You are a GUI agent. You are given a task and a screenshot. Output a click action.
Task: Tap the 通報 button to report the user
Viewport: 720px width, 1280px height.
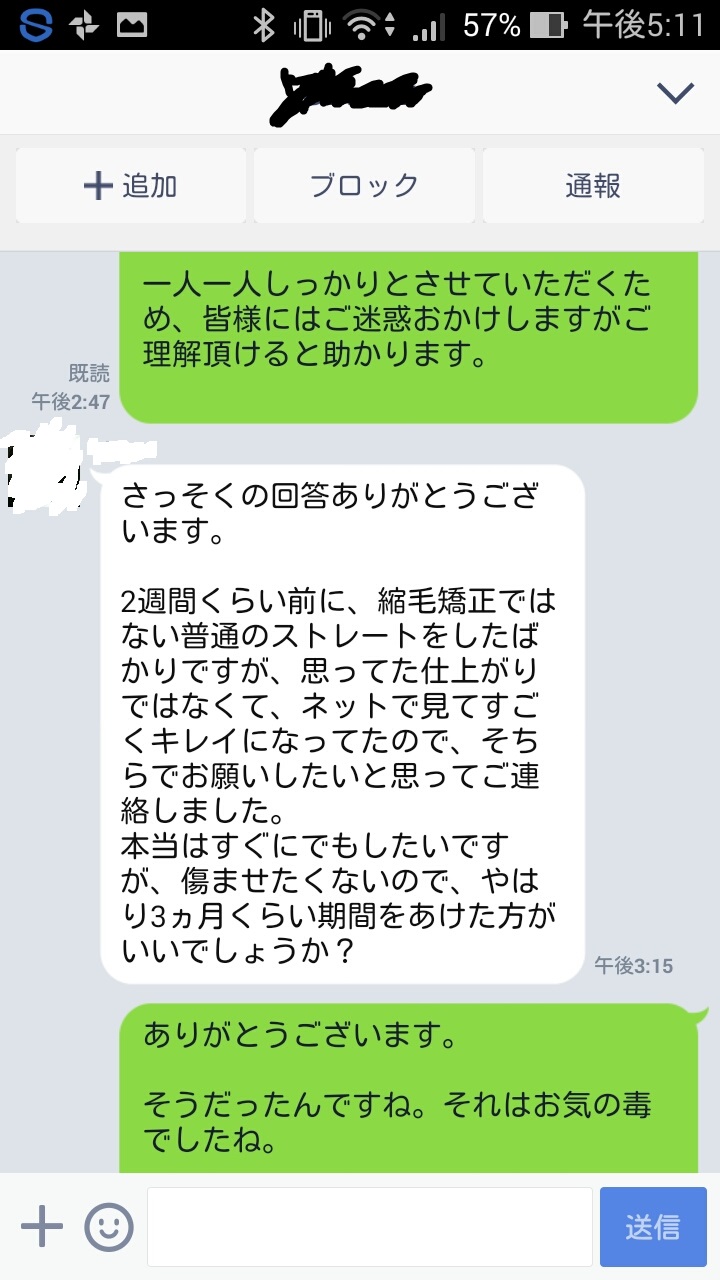(x=592, y=185)
